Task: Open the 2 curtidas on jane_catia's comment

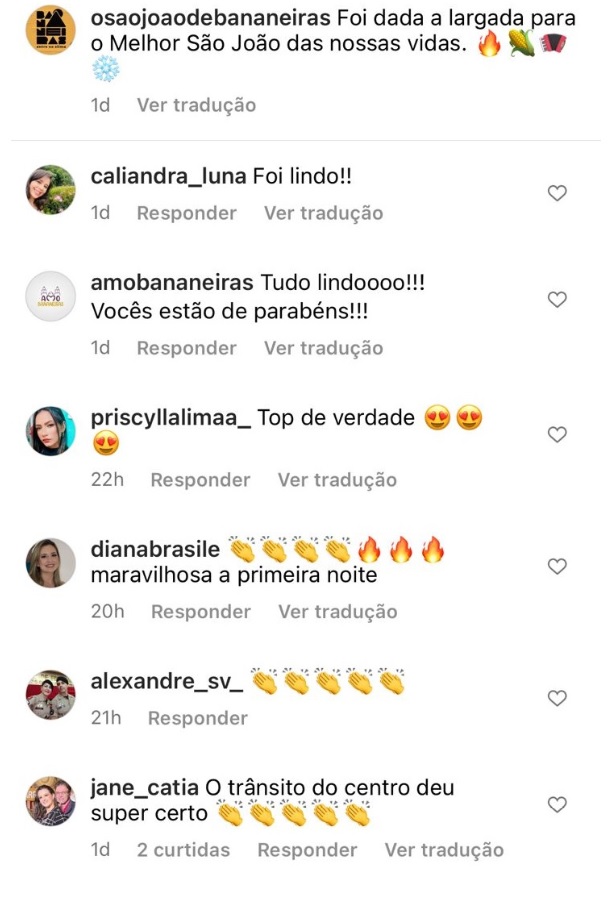Action: [x=183, y=850]
